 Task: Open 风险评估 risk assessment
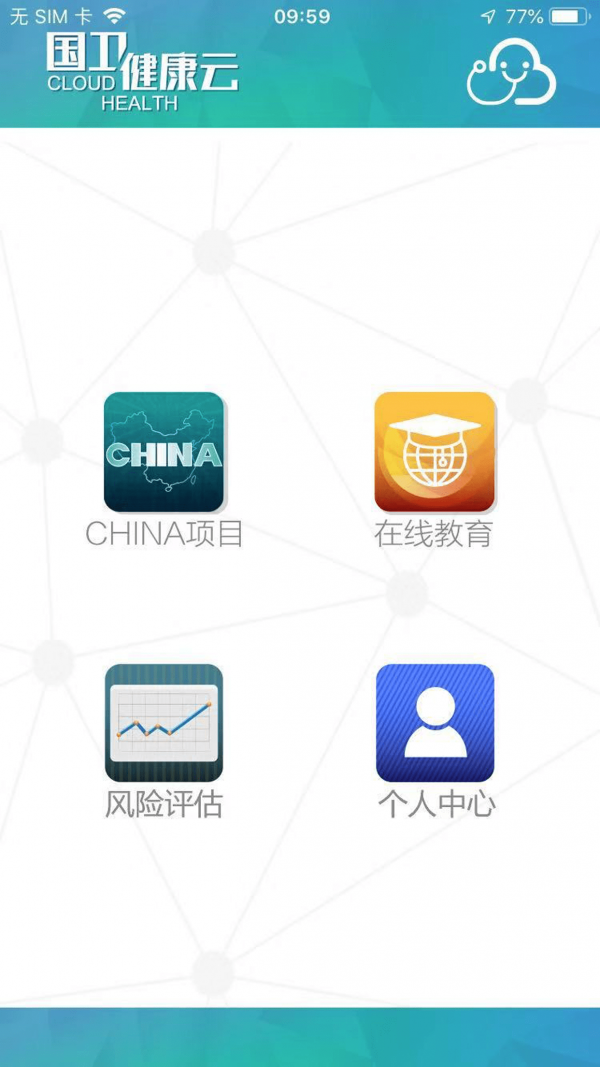pos(164,723)
